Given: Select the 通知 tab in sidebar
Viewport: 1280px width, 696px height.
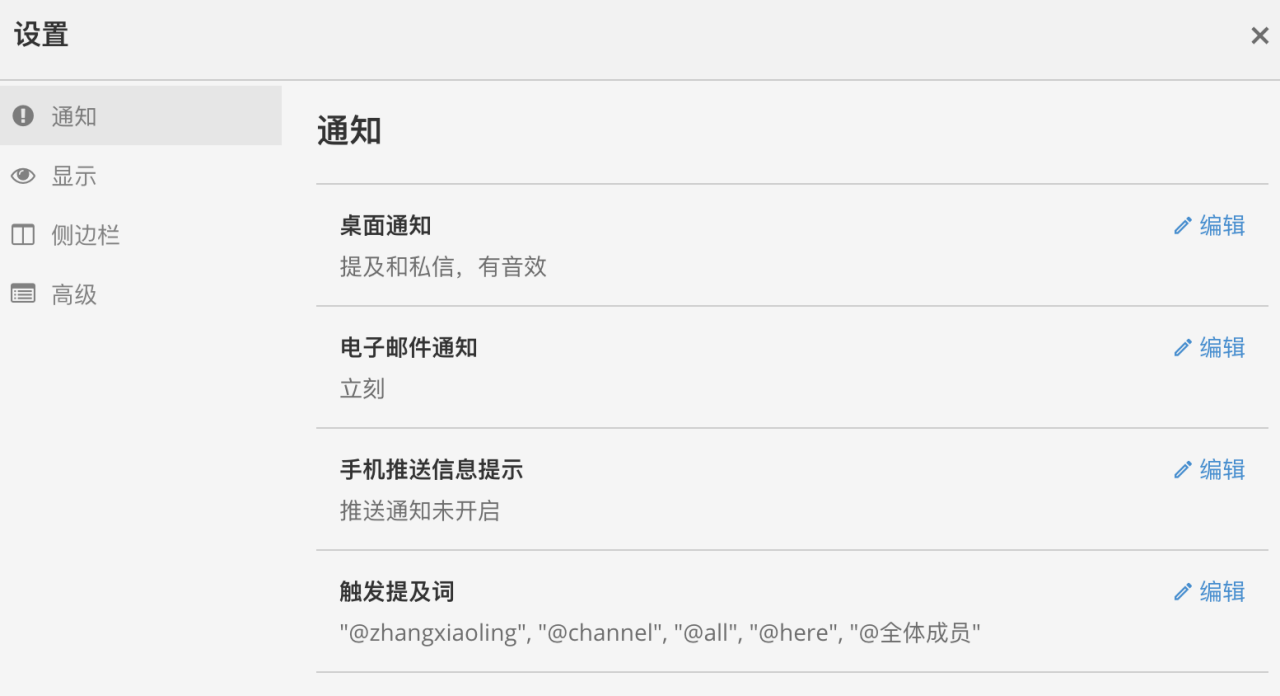Looking at the screenshot, I should tap(74, 116).
